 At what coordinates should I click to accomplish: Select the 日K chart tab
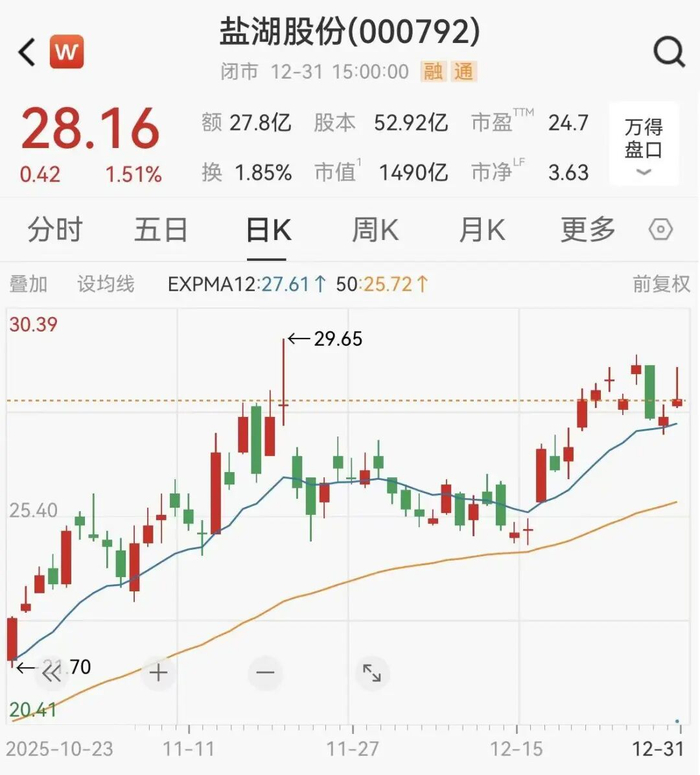[x=268, y=230]
